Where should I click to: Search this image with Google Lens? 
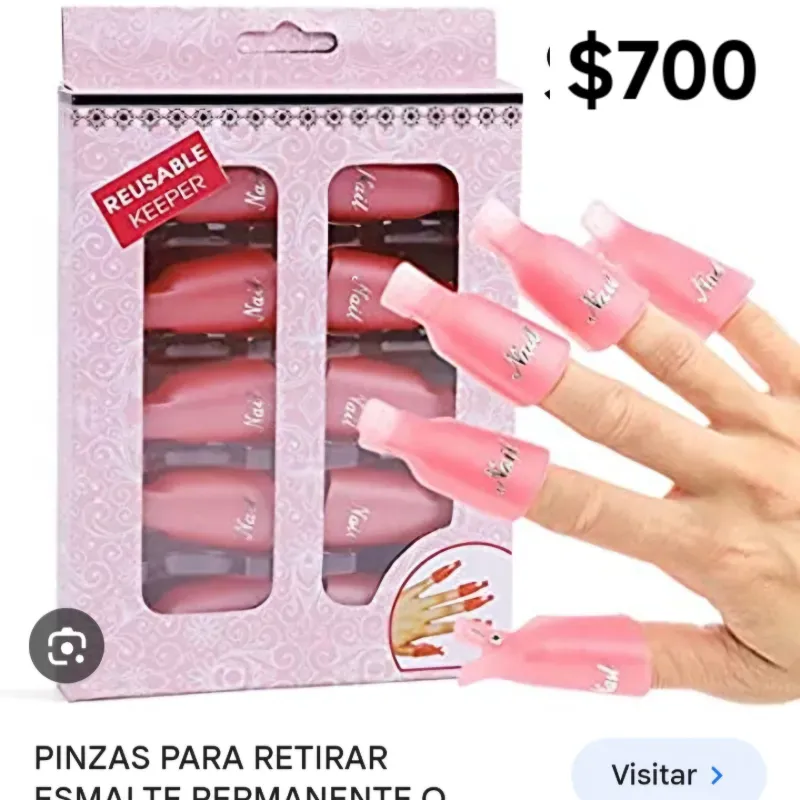[x=67, y=645]
